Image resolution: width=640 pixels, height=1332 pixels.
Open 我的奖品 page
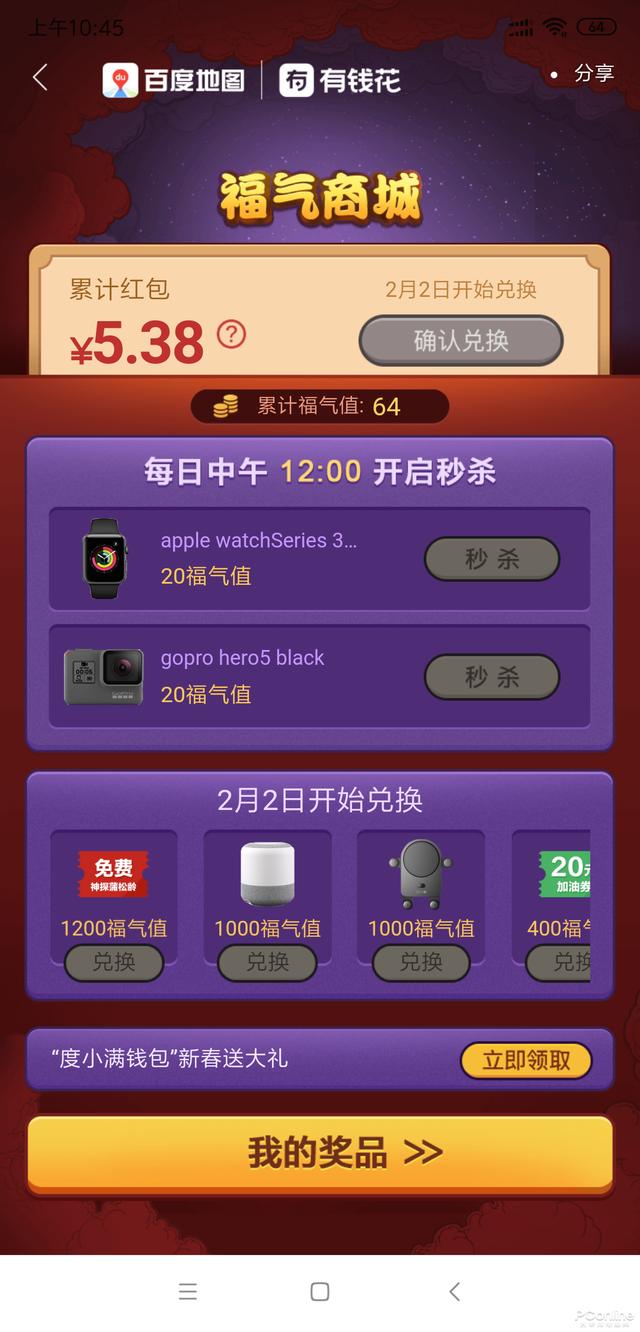coord(320,1153)
